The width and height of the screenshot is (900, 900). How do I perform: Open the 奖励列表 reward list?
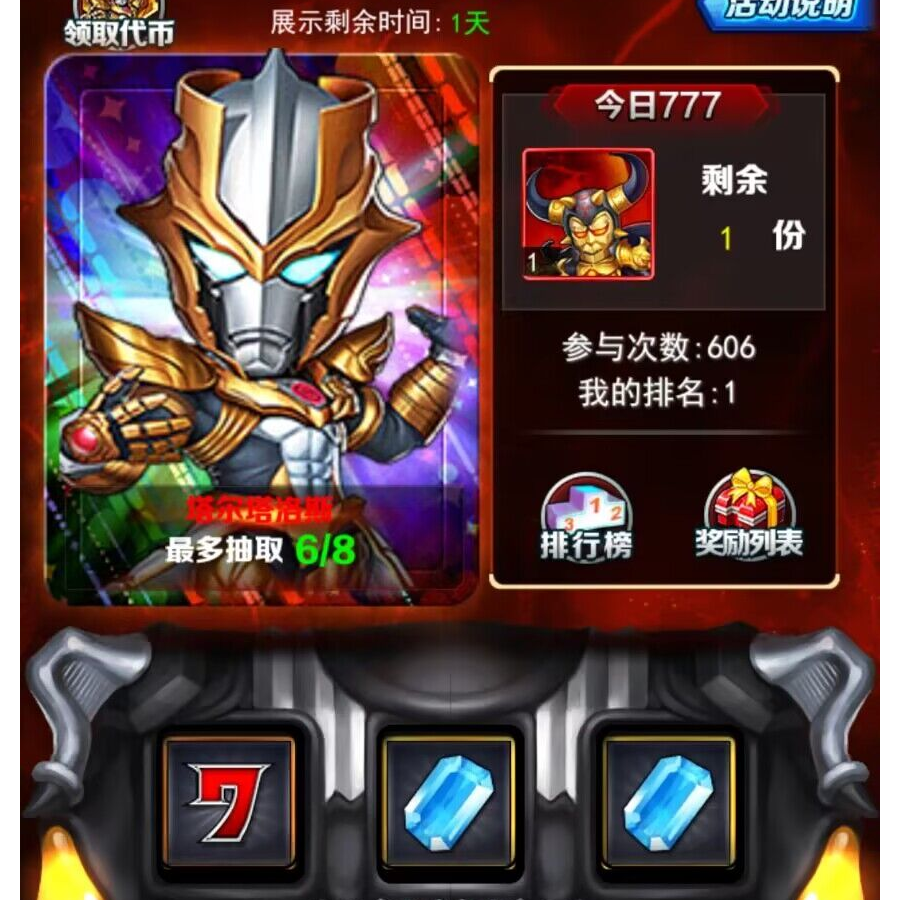pos(749,517)
